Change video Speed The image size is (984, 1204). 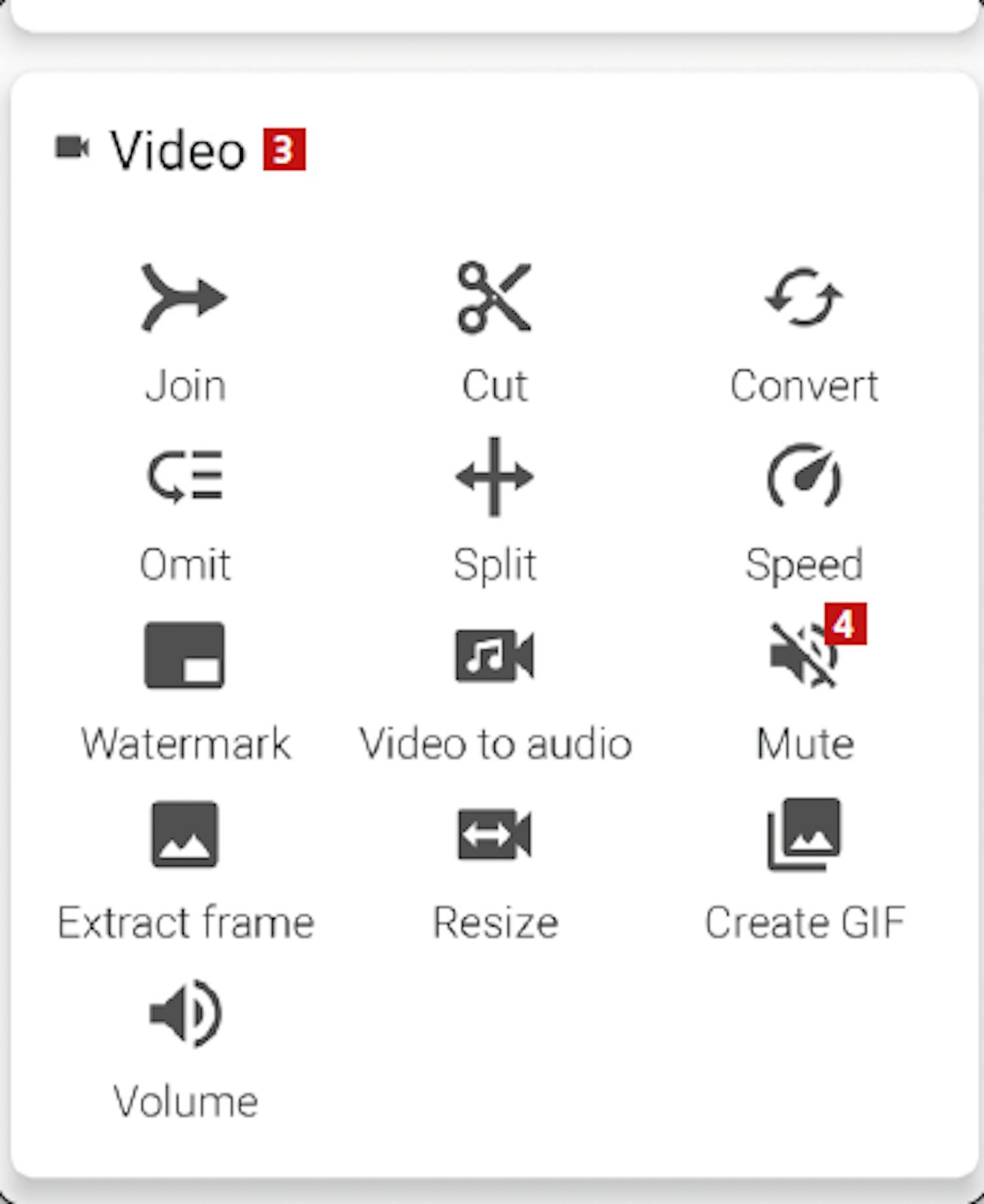click(x=804, y=478)
